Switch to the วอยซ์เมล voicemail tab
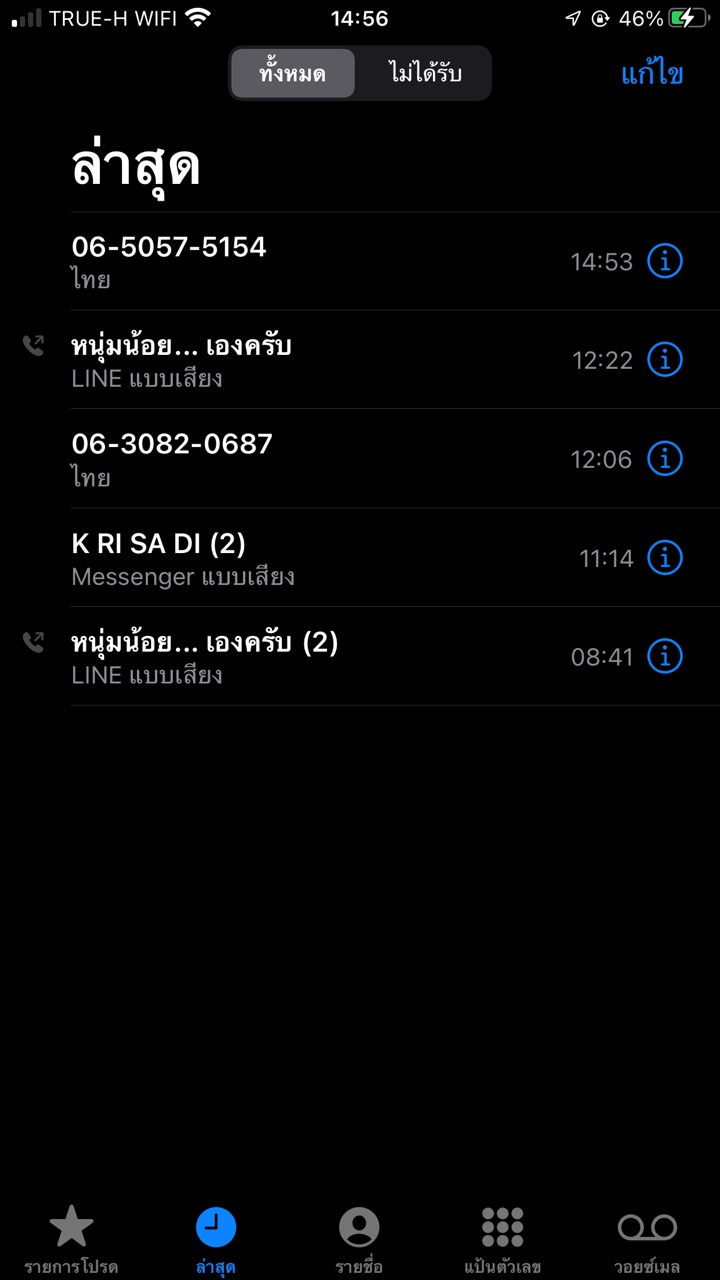The image size is (720, 1280). click(x=647, y=1239)
